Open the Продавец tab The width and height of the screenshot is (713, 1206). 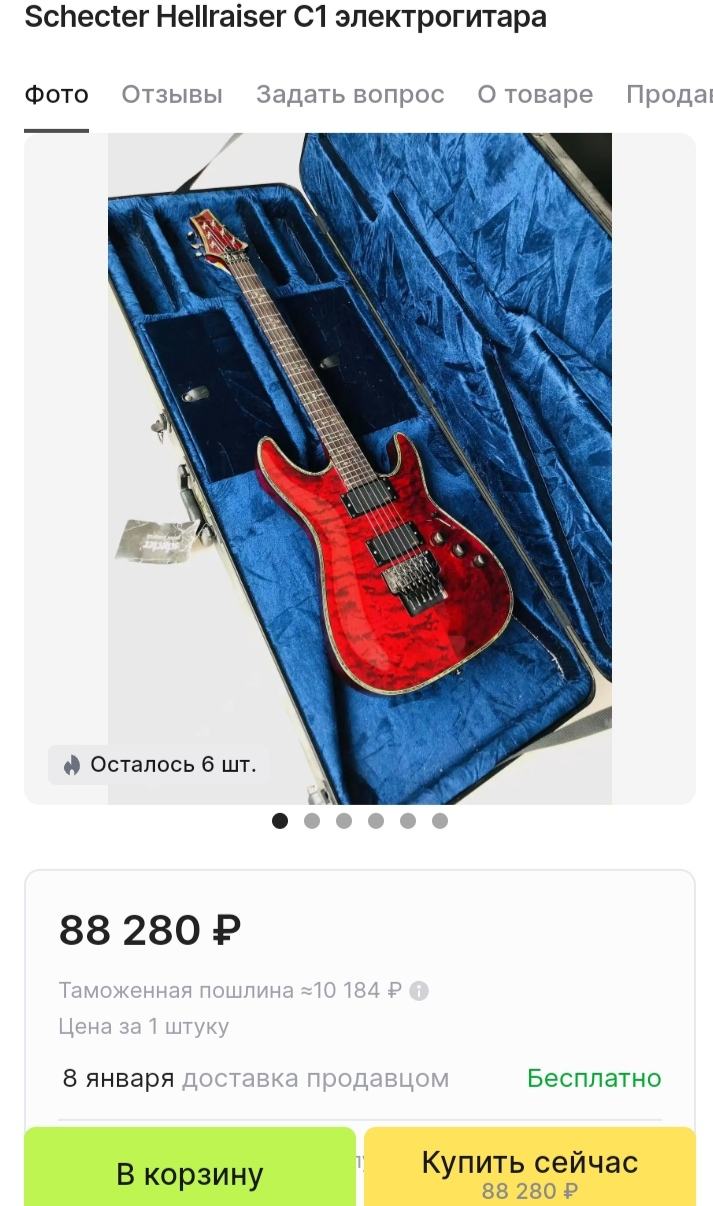click(x=668, y=95)
